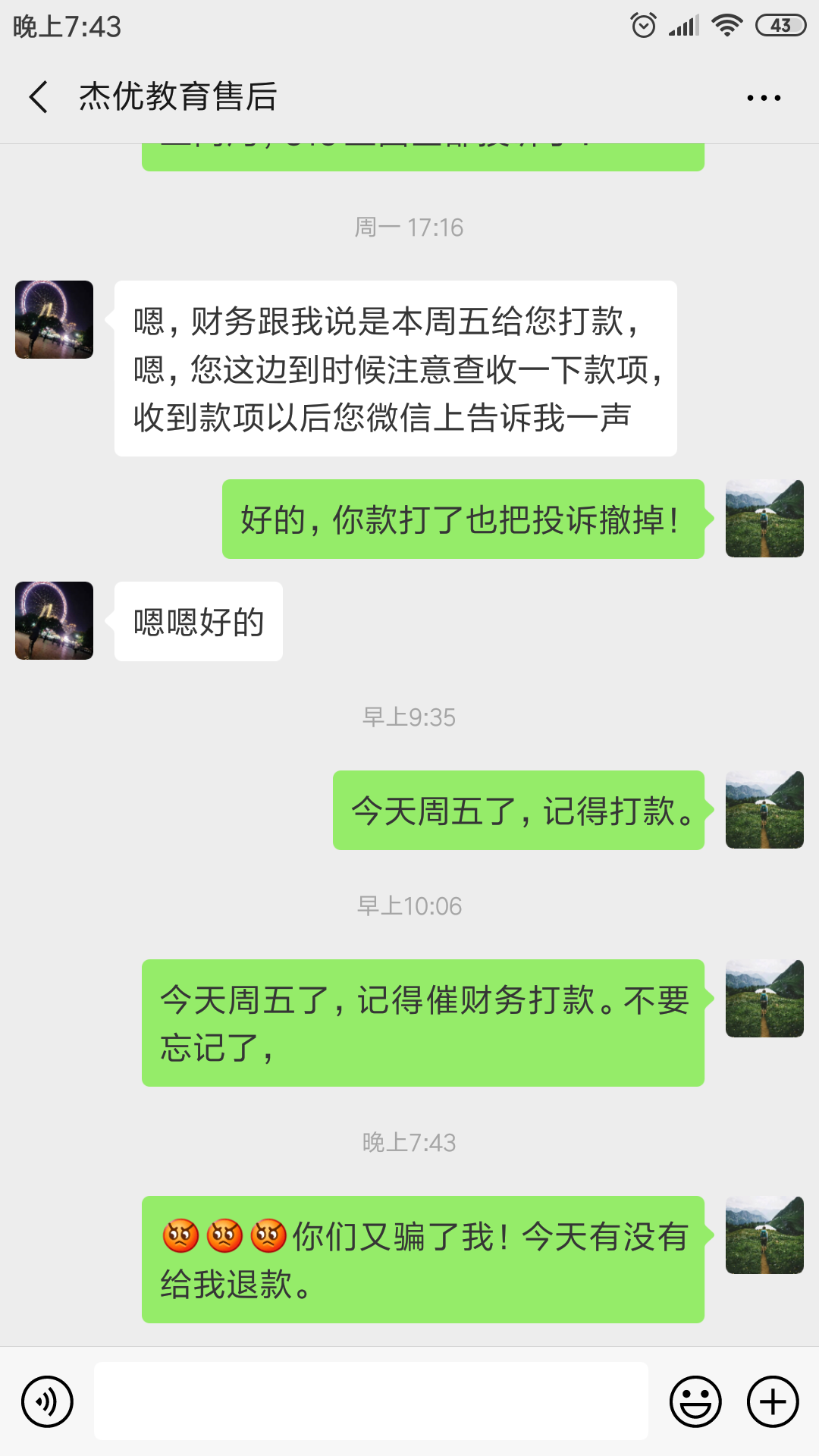819x1456 pixels.
Task: Open contact avatar beside 财务跟我说 message
Action: [55, 319]
